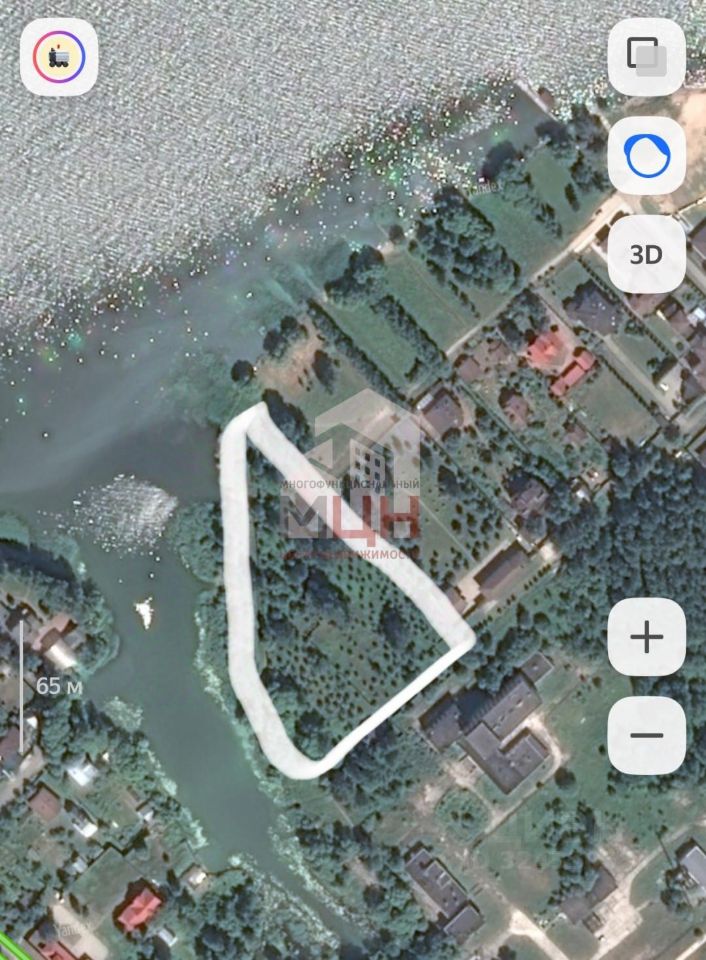706x960 pixels.
Task: Switch map to 3D view
Action: [646, 254]
